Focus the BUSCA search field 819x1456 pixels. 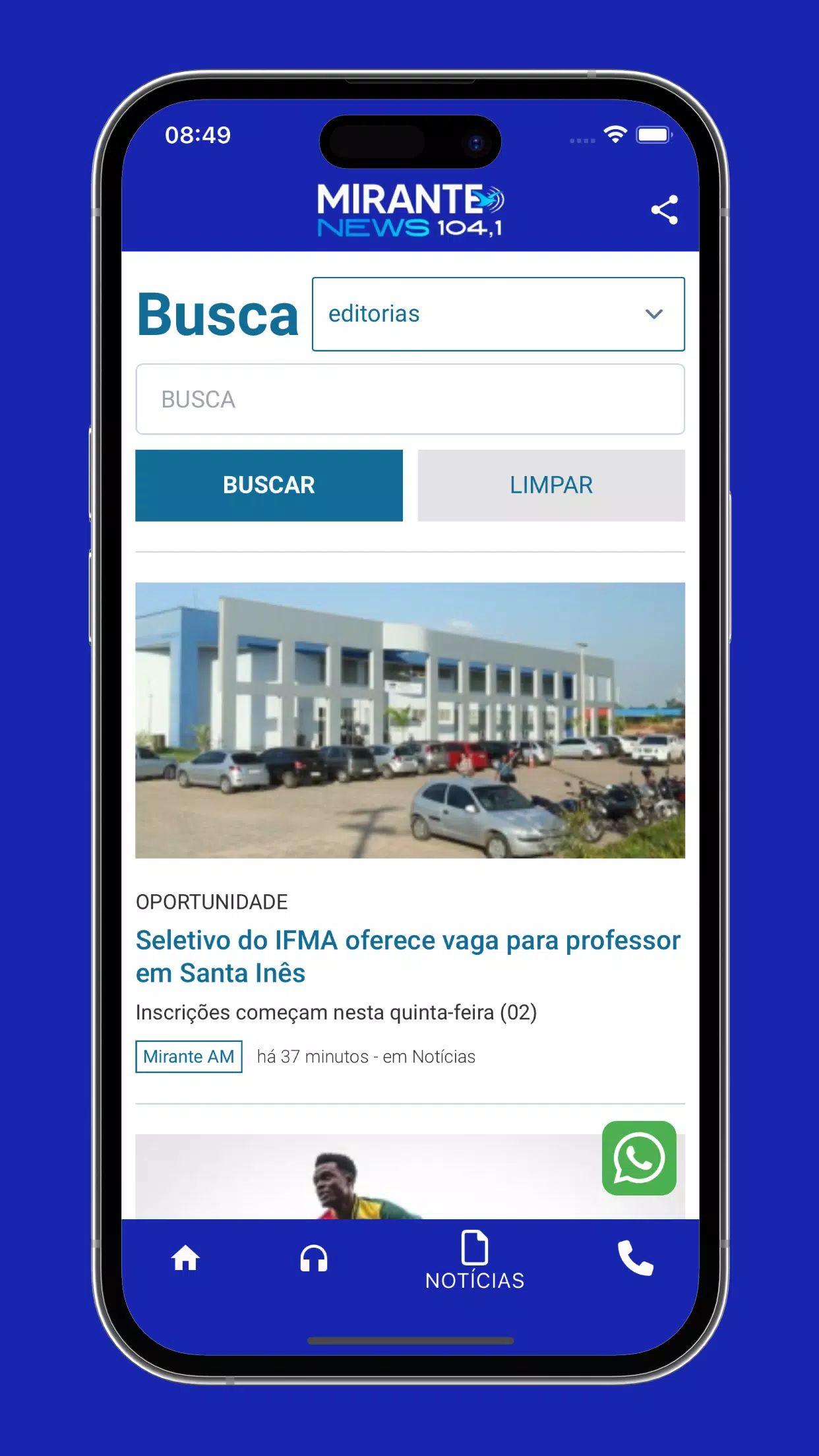(x=410, y=399)
